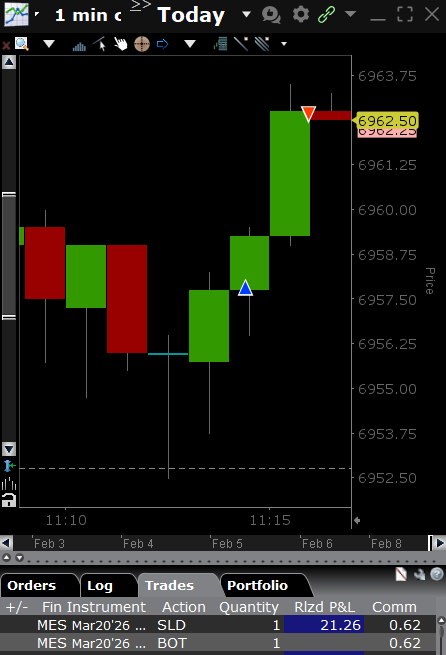Viewport: 446px width, 655px height.
Task: Select the crosshair tool
Action: [142, 44]
